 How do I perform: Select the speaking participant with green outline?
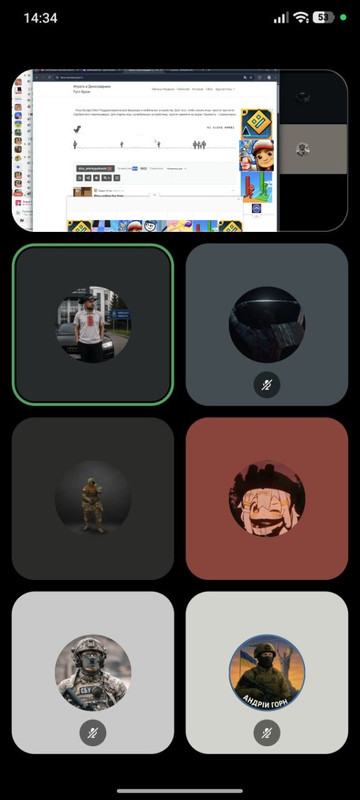pos(93,324)
